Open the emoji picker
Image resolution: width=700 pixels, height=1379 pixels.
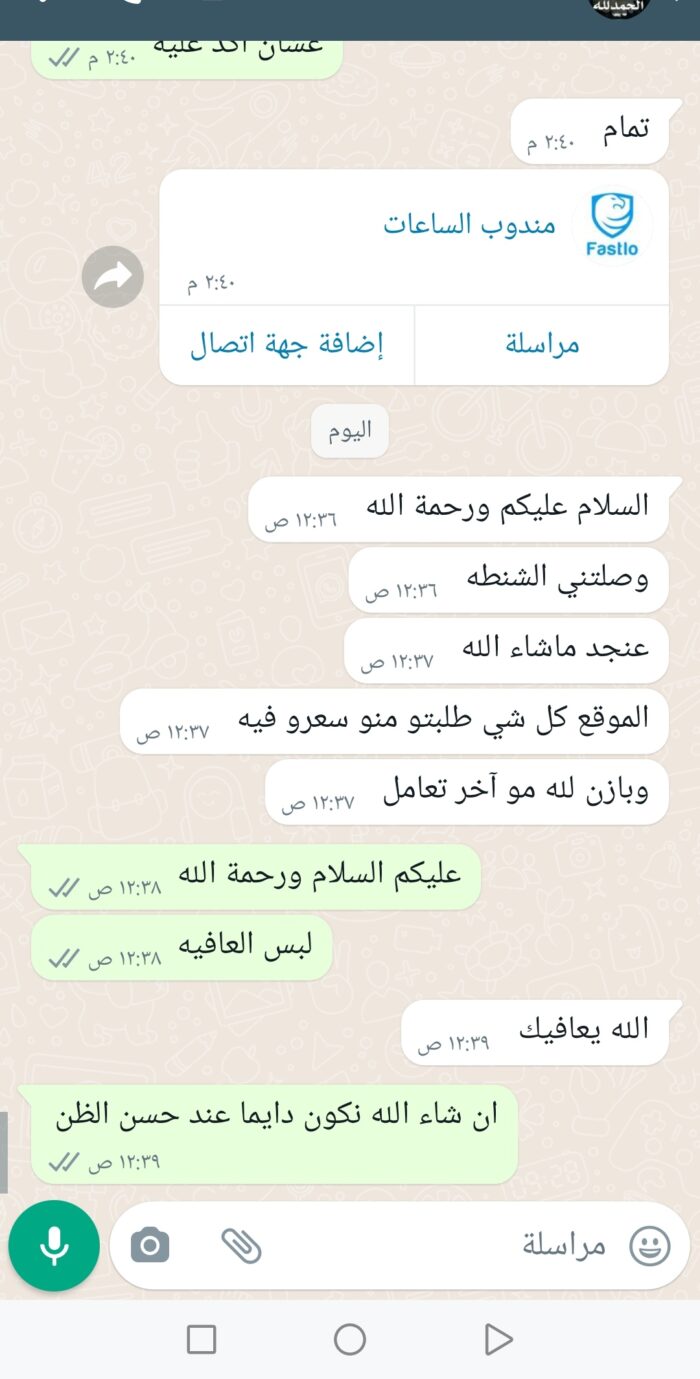649,1246
